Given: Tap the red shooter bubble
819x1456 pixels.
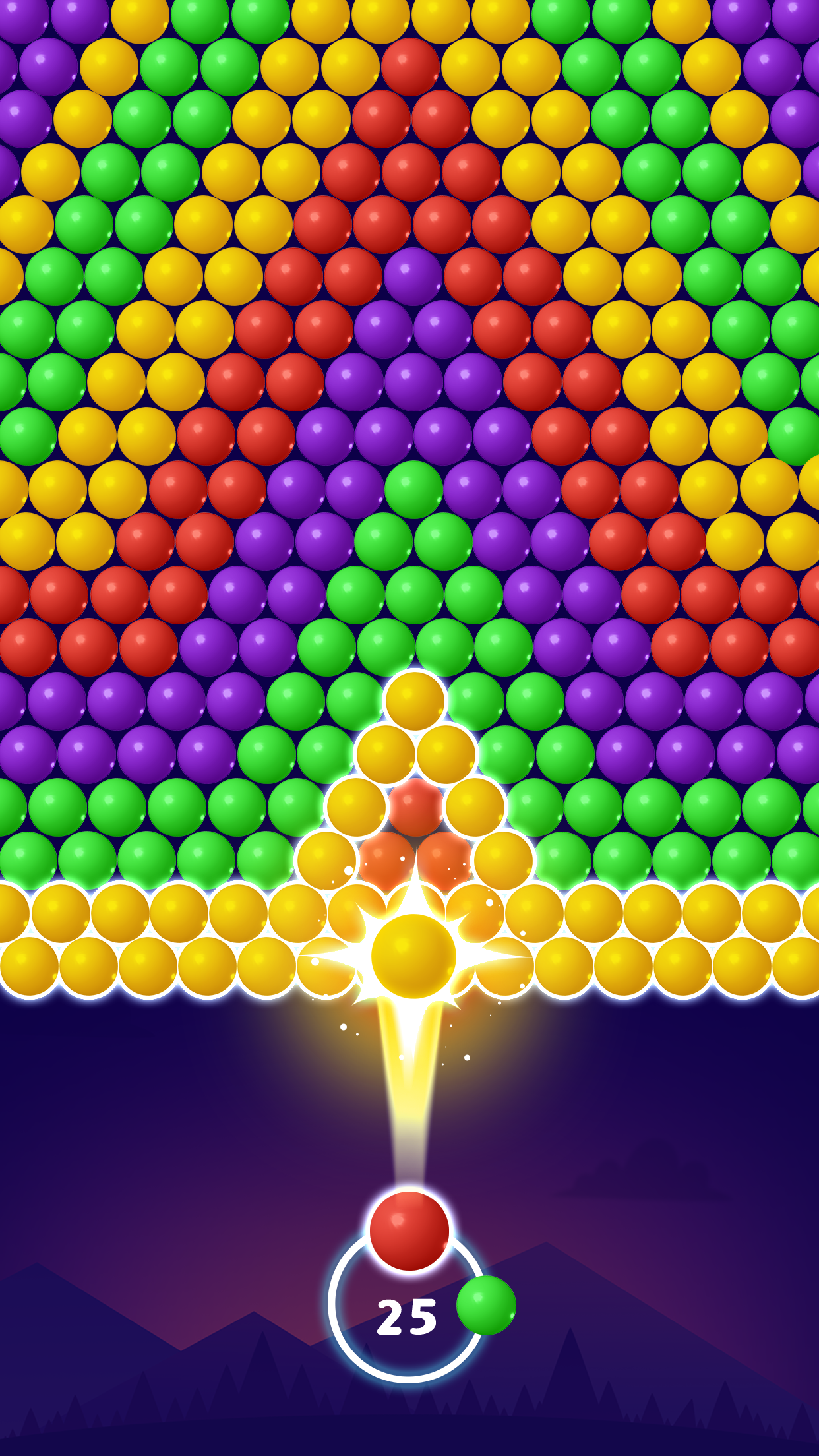Looking at the screenshot, I should [409, 1230].
